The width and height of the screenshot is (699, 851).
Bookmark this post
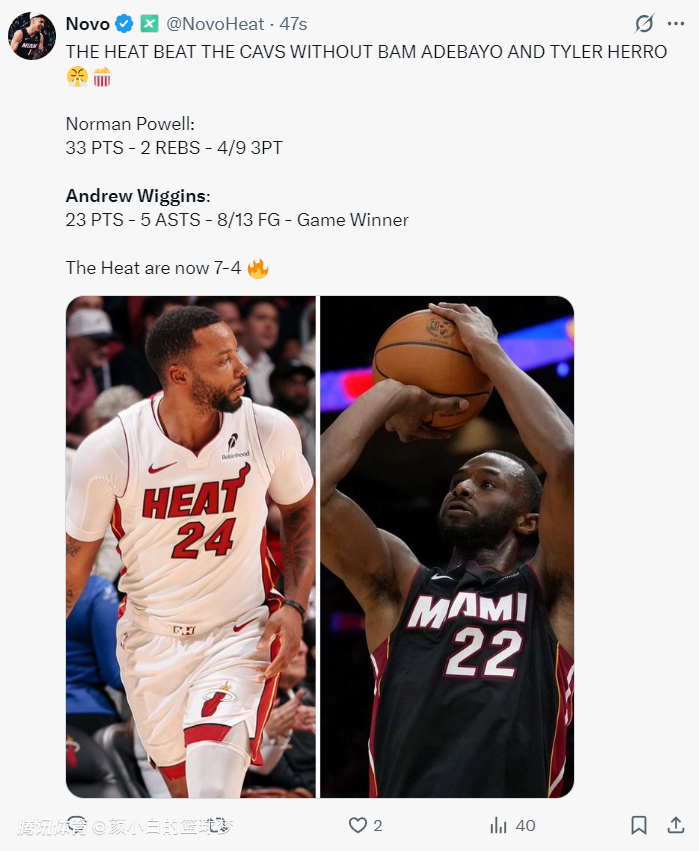(x=638, y=825)
